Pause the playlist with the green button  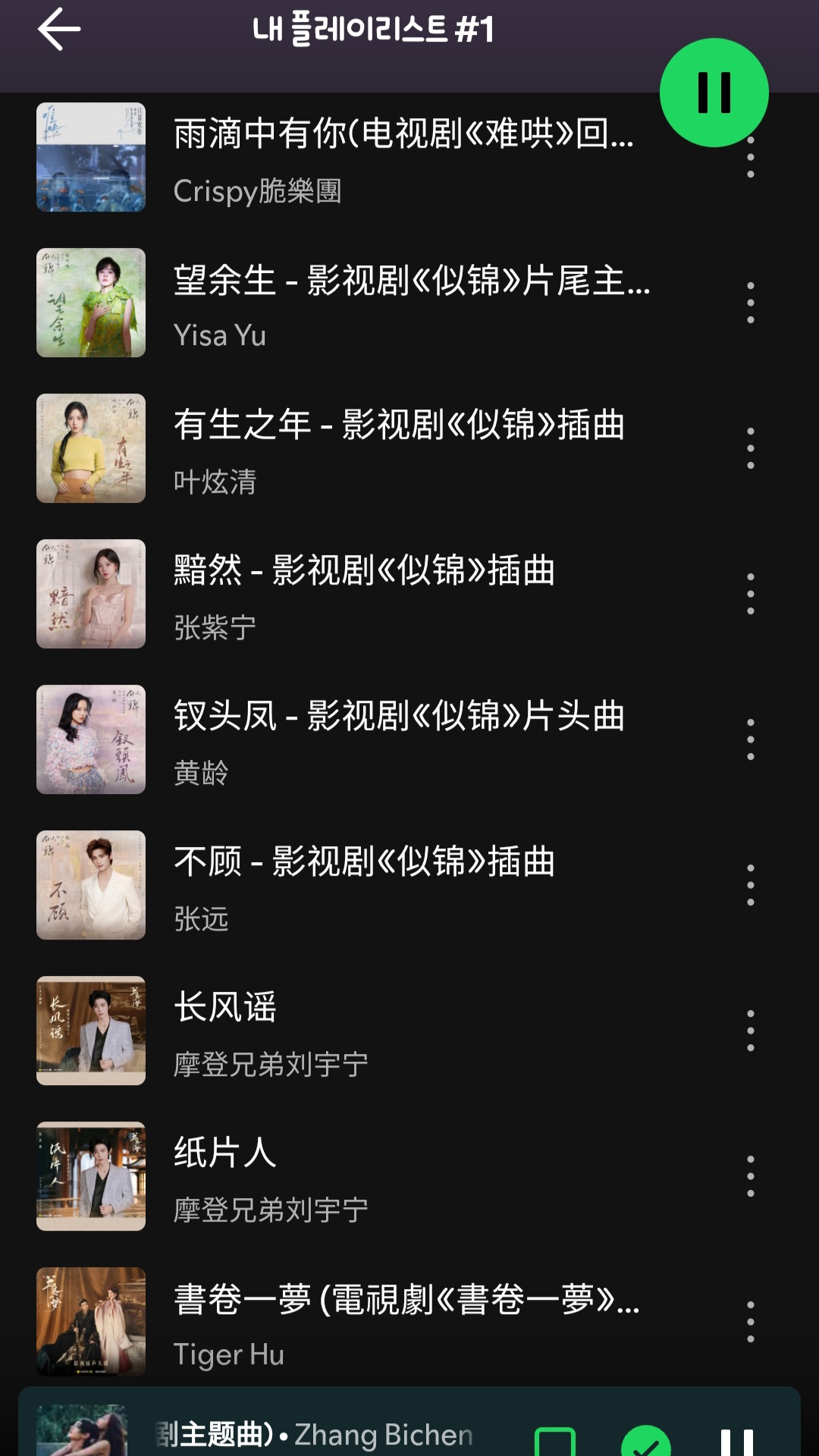click(x=714, y=93)
